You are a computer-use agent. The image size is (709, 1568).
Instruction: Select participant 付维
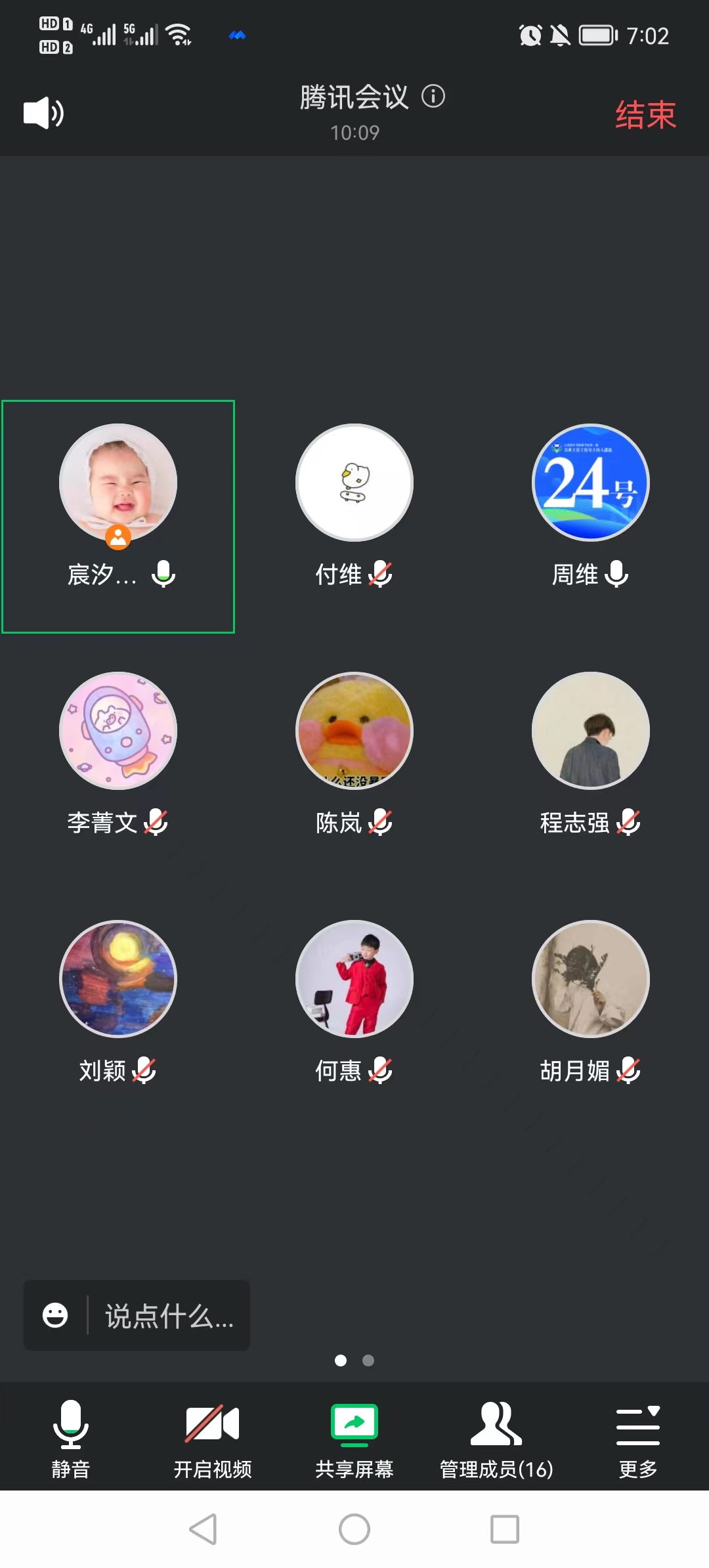pyautogui.click(x=354, y=483)
